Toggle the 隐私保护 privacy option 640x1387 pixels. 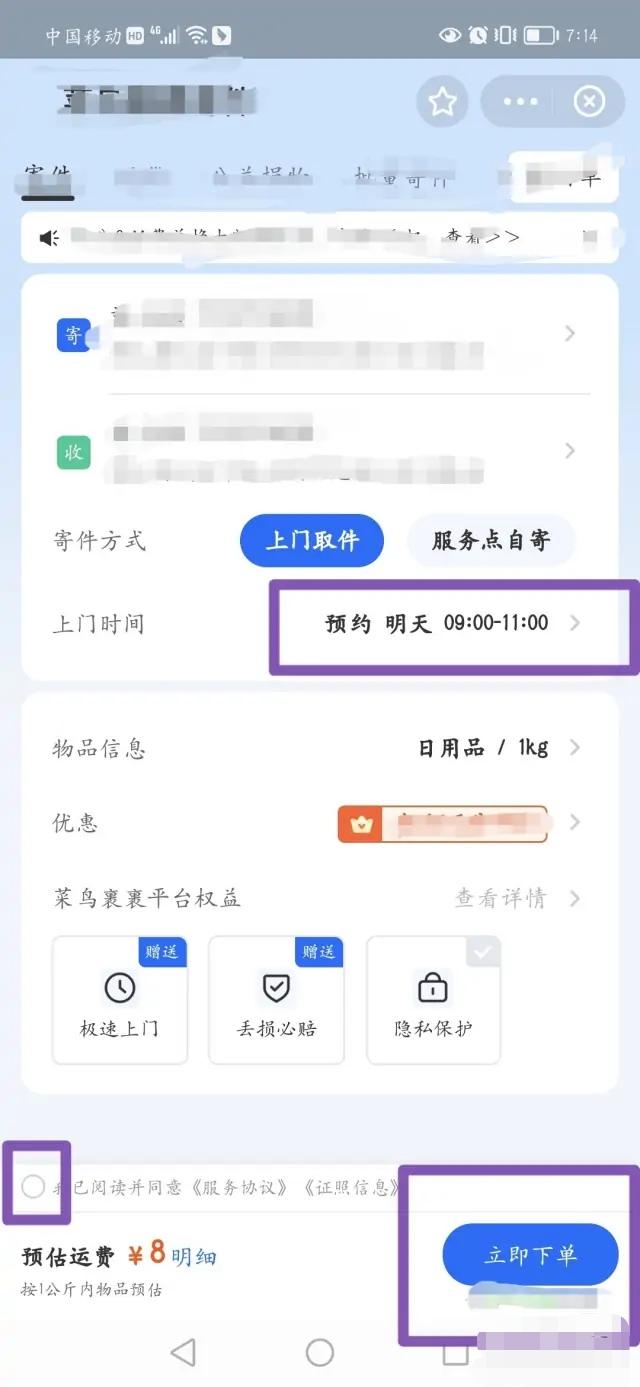point(433,1000)
